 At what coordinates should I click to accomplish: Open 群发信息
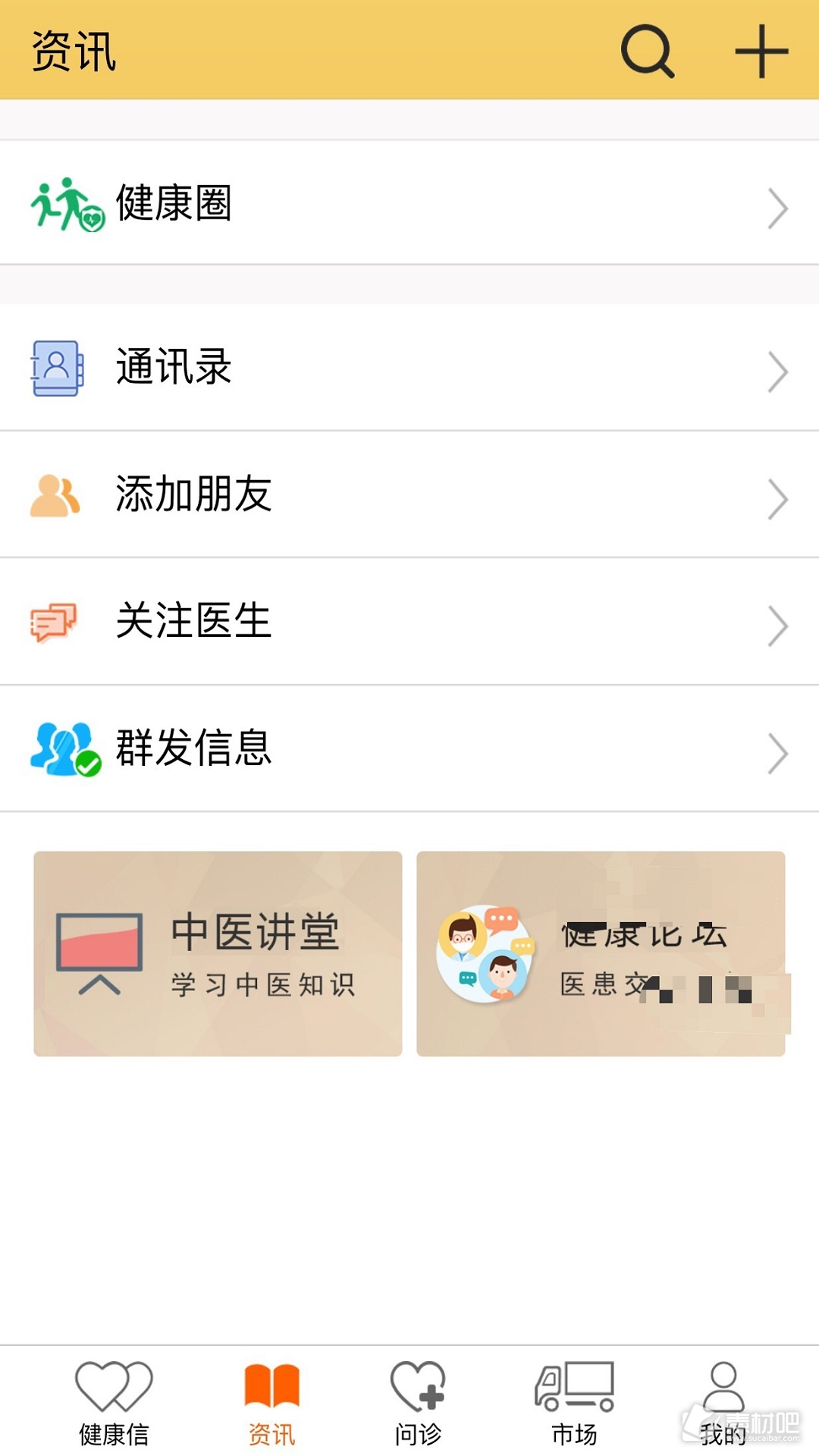click(409, 748)
